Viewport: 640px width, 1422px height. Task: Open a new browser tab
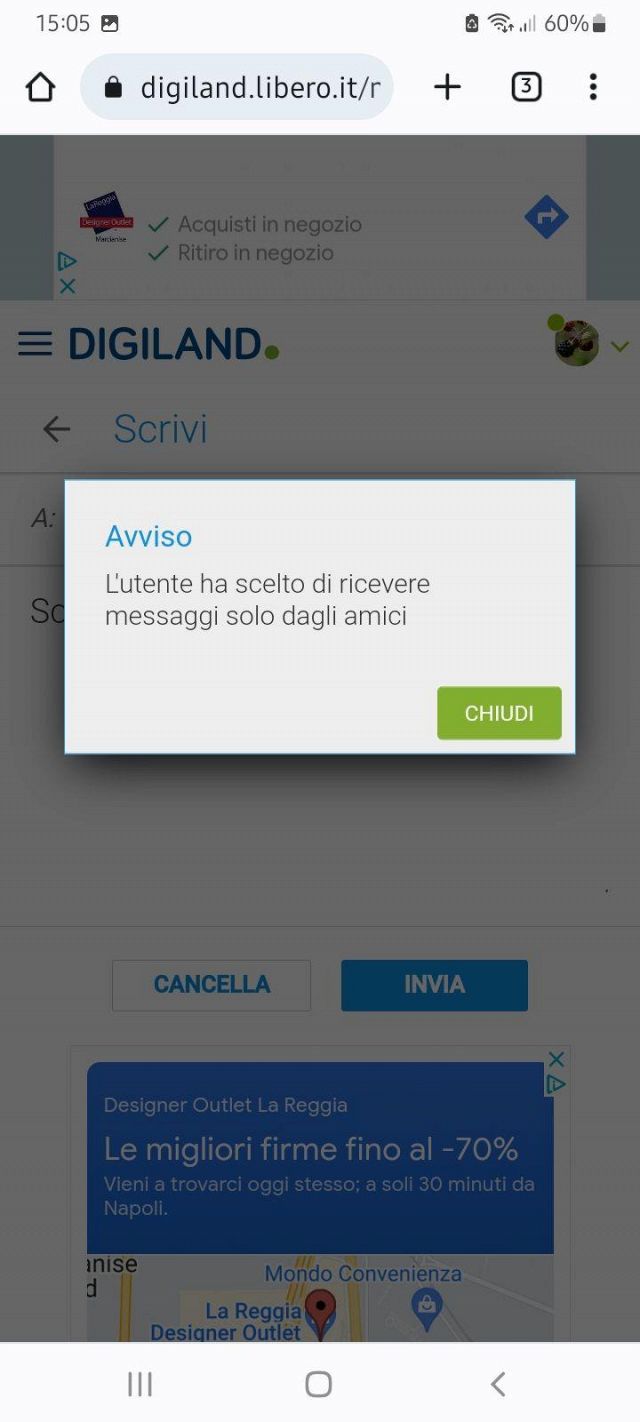(x=447, y=88)
